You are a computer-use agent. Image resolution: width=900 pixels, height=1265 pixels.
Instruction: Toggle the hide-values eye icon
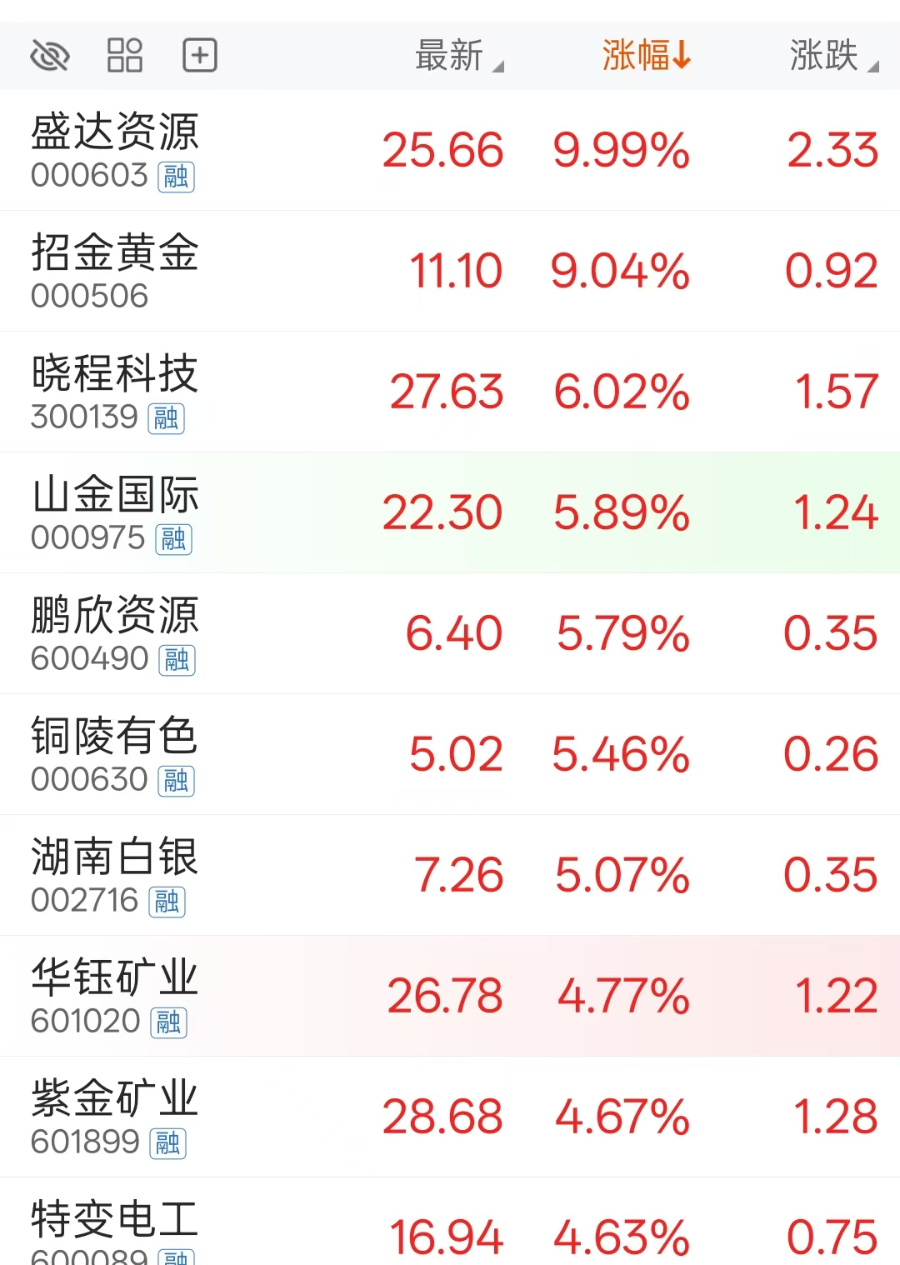(x=49, y=56)
